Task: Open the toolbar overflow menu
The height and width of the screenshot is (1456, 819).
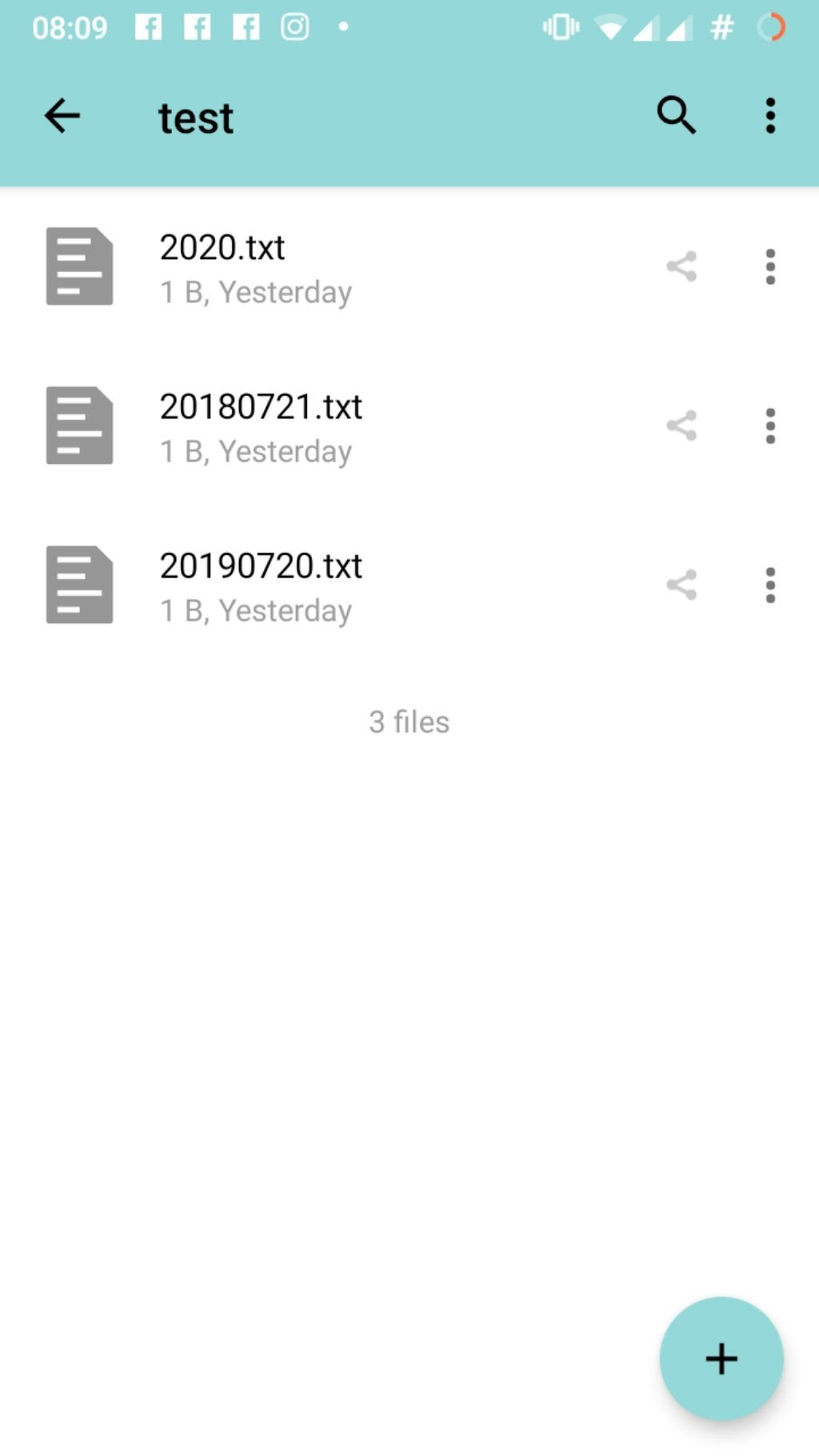Action: 769,116
